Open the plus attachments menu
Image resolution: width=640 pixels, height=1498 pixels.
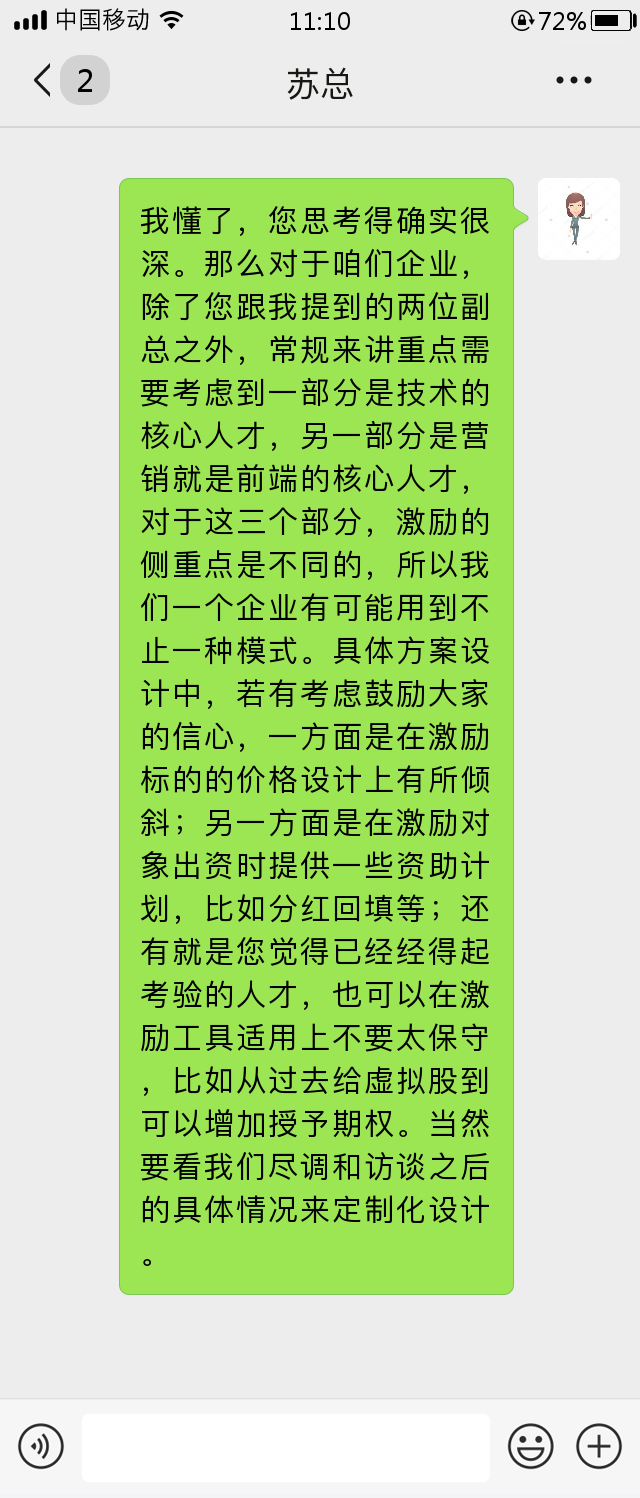pos(599,1446)
